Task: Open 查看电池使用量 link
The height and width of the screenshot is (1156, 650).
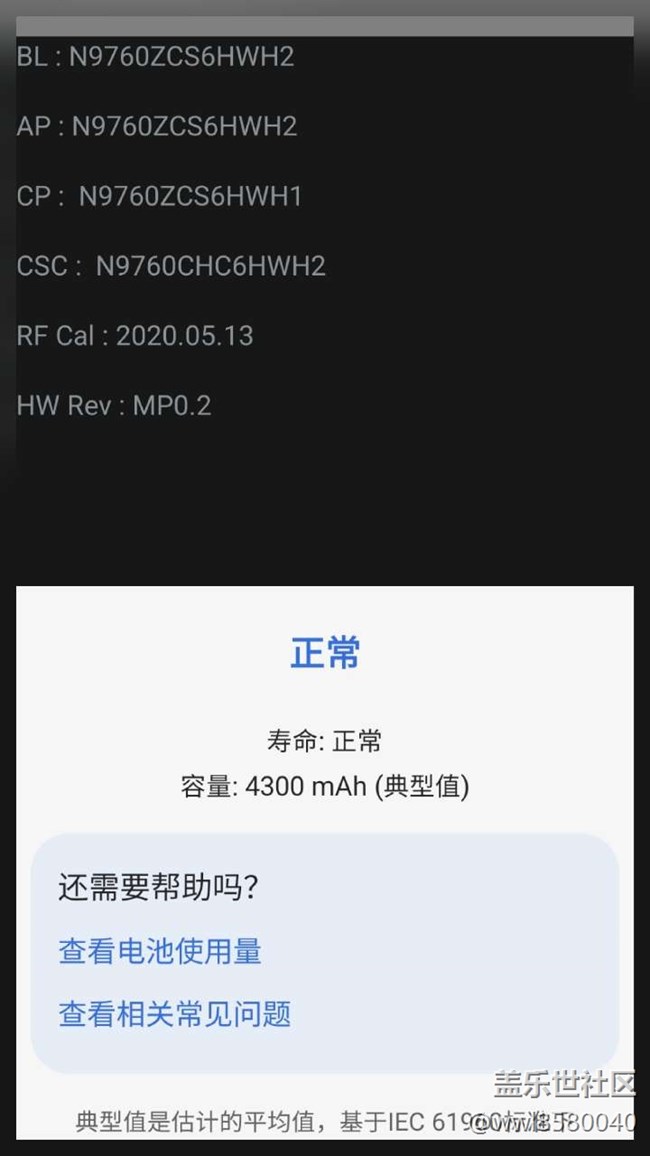Action: [x=160, y=951]
